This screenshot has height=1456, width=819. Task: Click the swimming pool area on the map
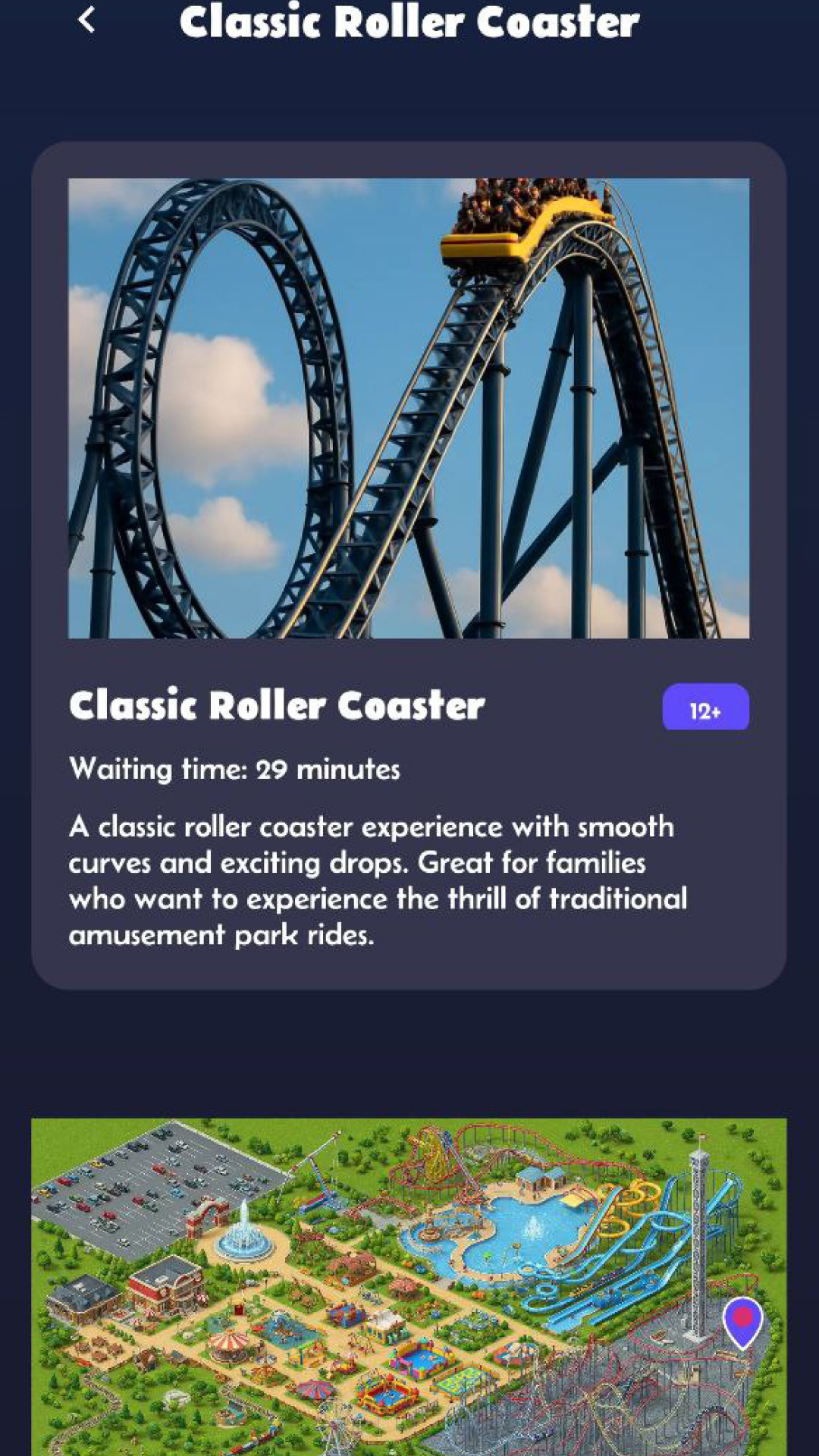tap(527, 1228)
